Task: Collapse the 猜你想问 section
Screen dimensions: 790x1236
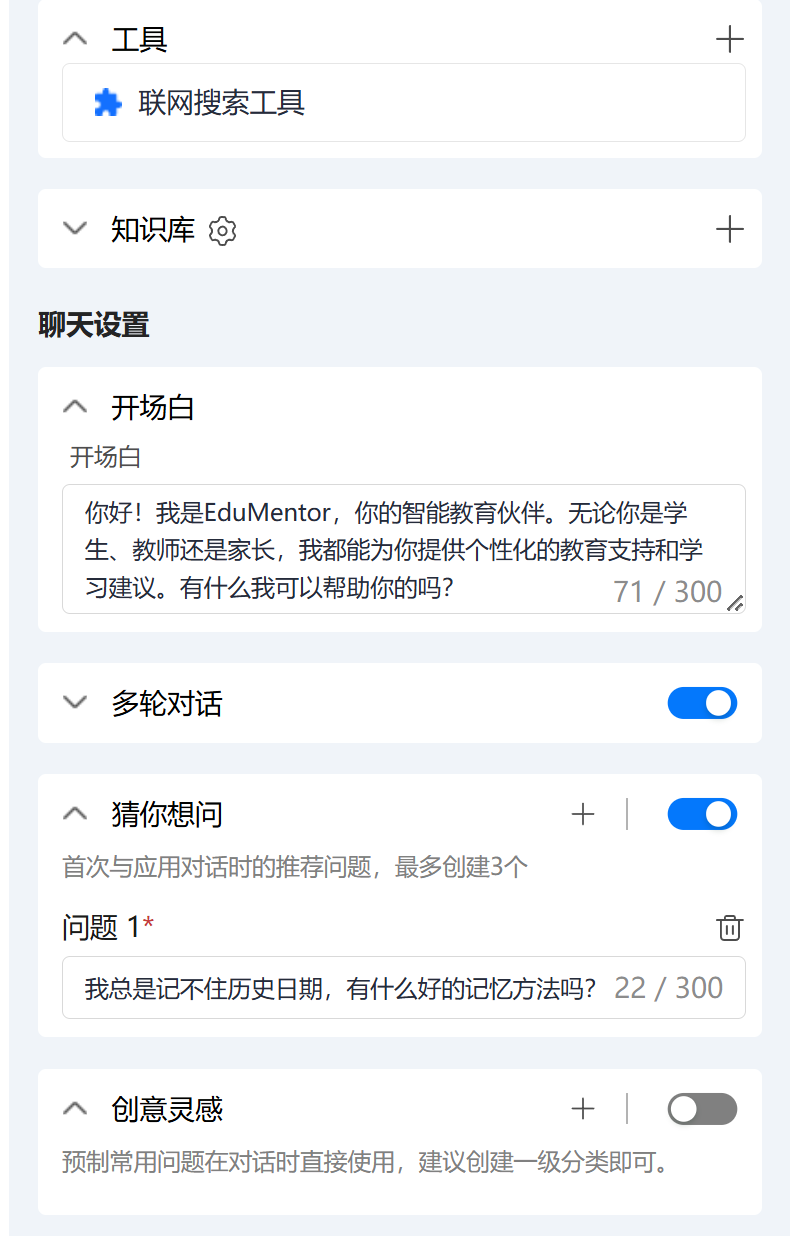Action: [75, 814]
